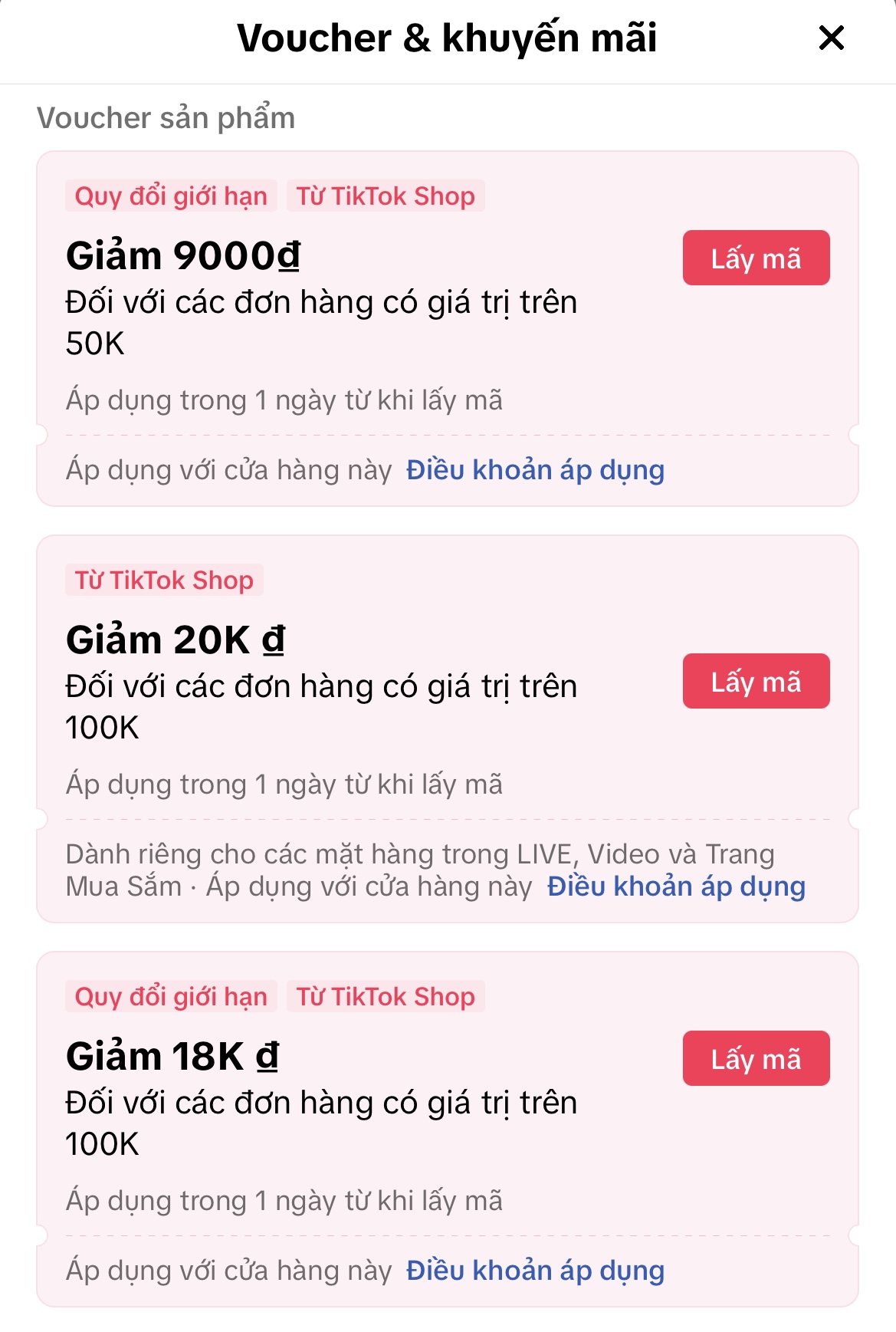View Điều khoản áp dụng of the 20K voucher
The width and height of the screenshot is (896, 1332).
pos(676,886)
